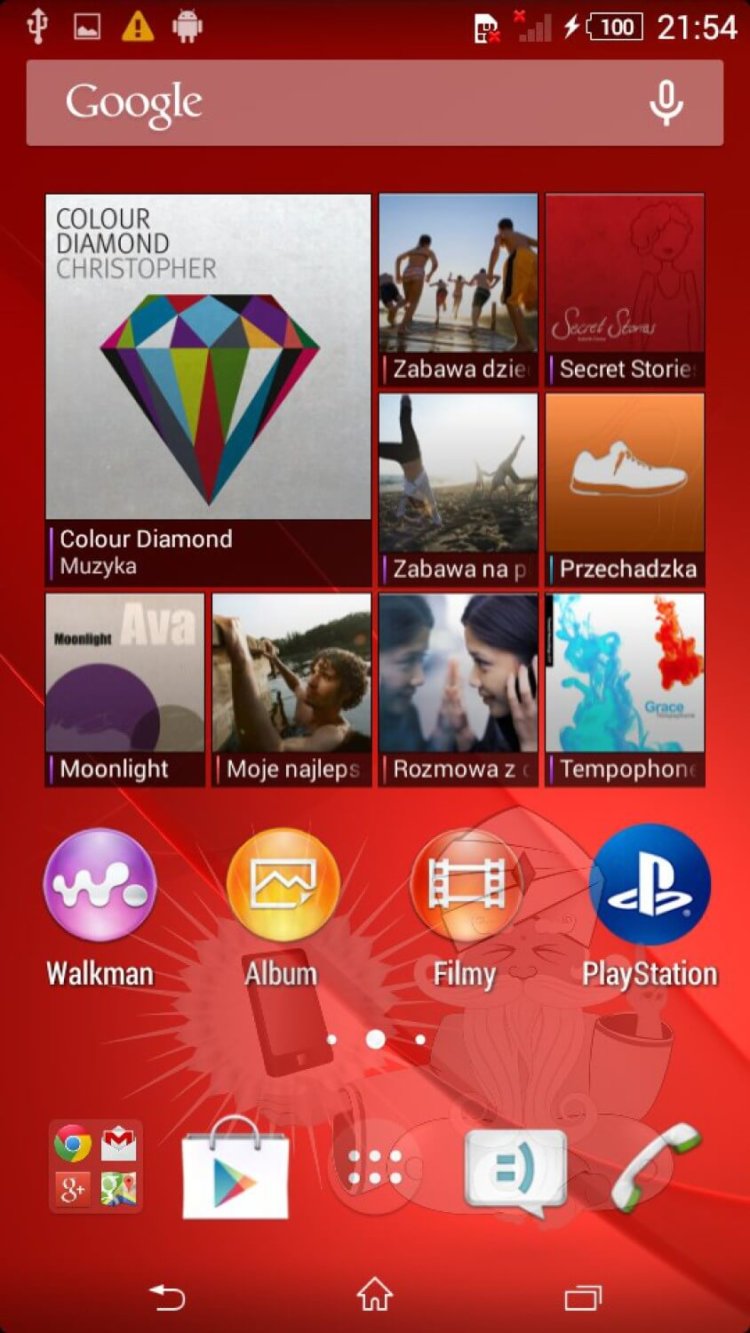
Task: Open the Rozmowa z tile
Action: [458, 689]
